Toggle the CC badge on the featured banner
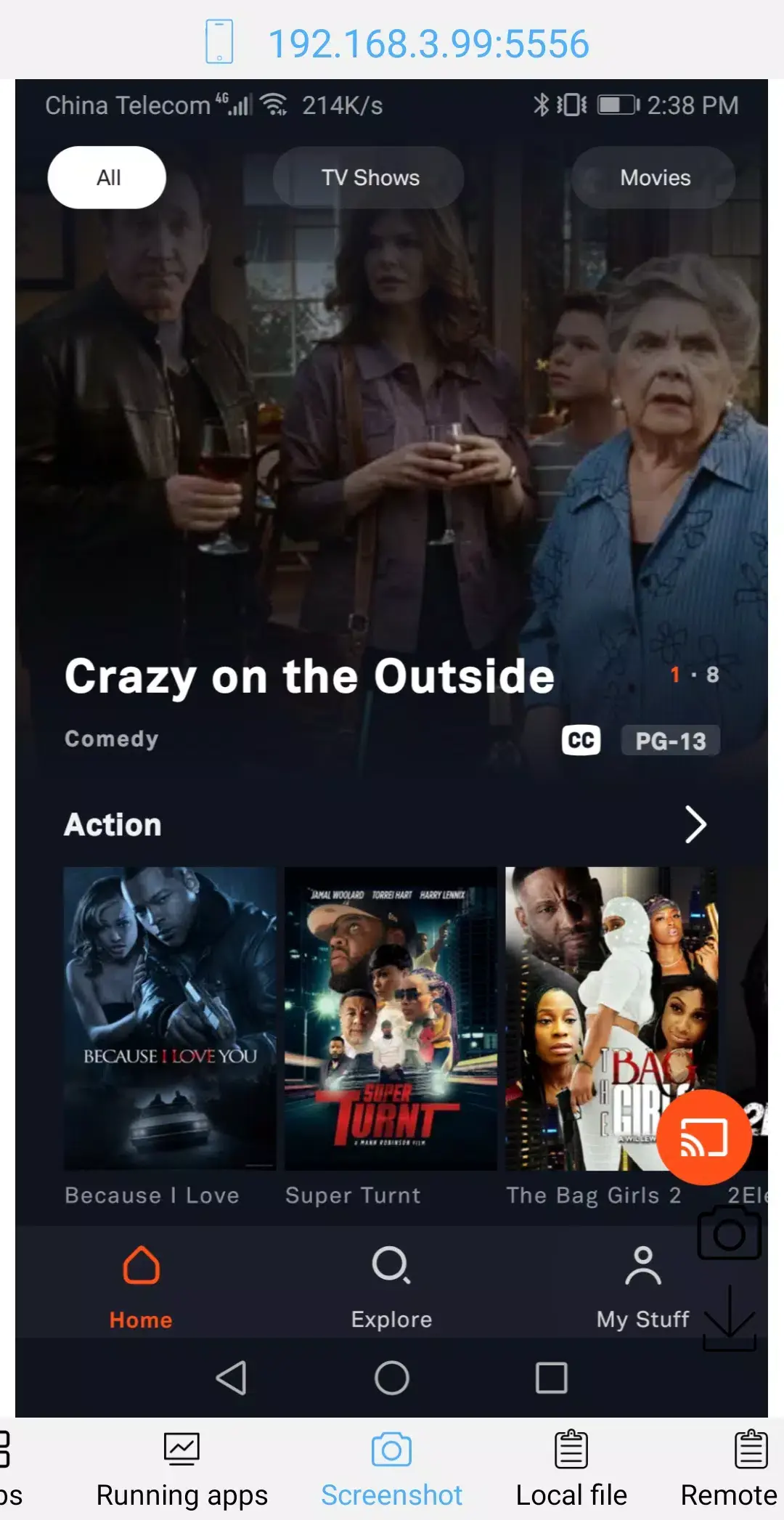 (x=582, y=740)
